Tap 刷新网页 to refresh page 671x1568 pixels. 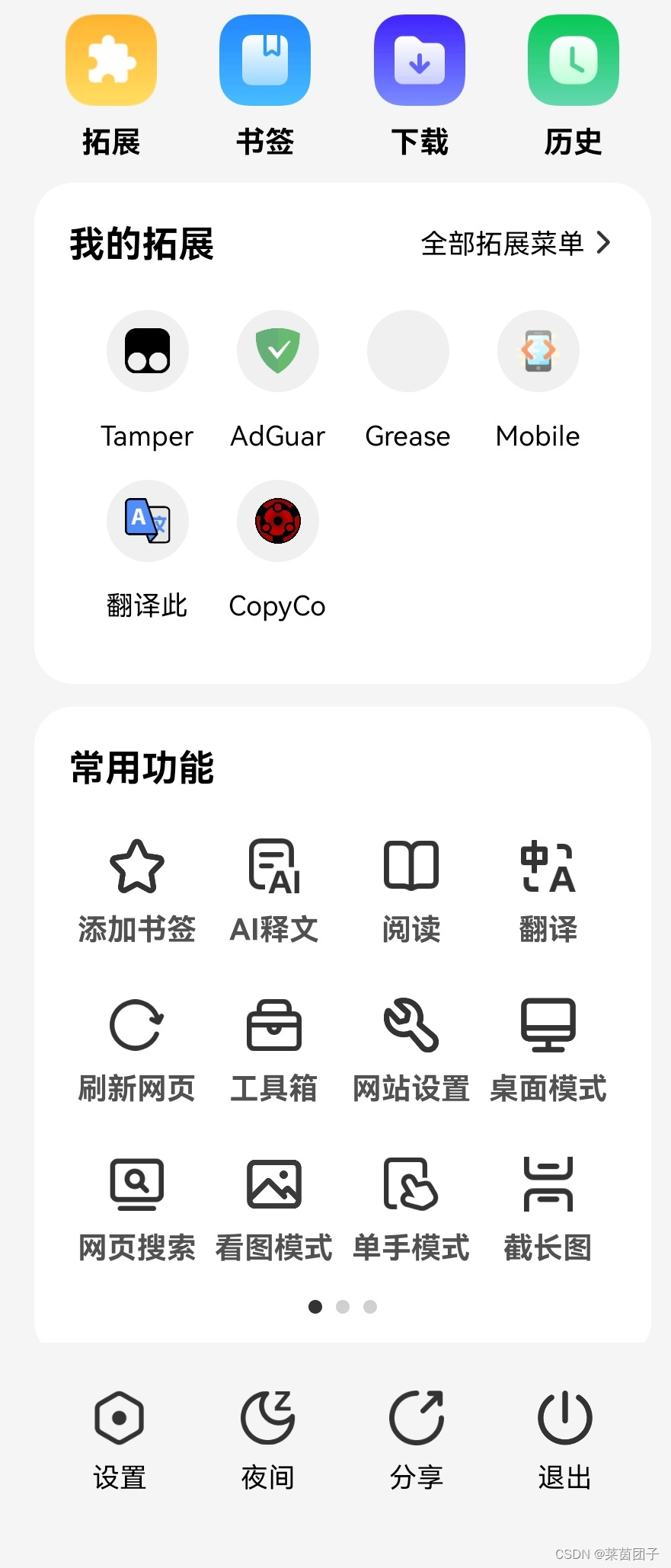pos(137,1025)
